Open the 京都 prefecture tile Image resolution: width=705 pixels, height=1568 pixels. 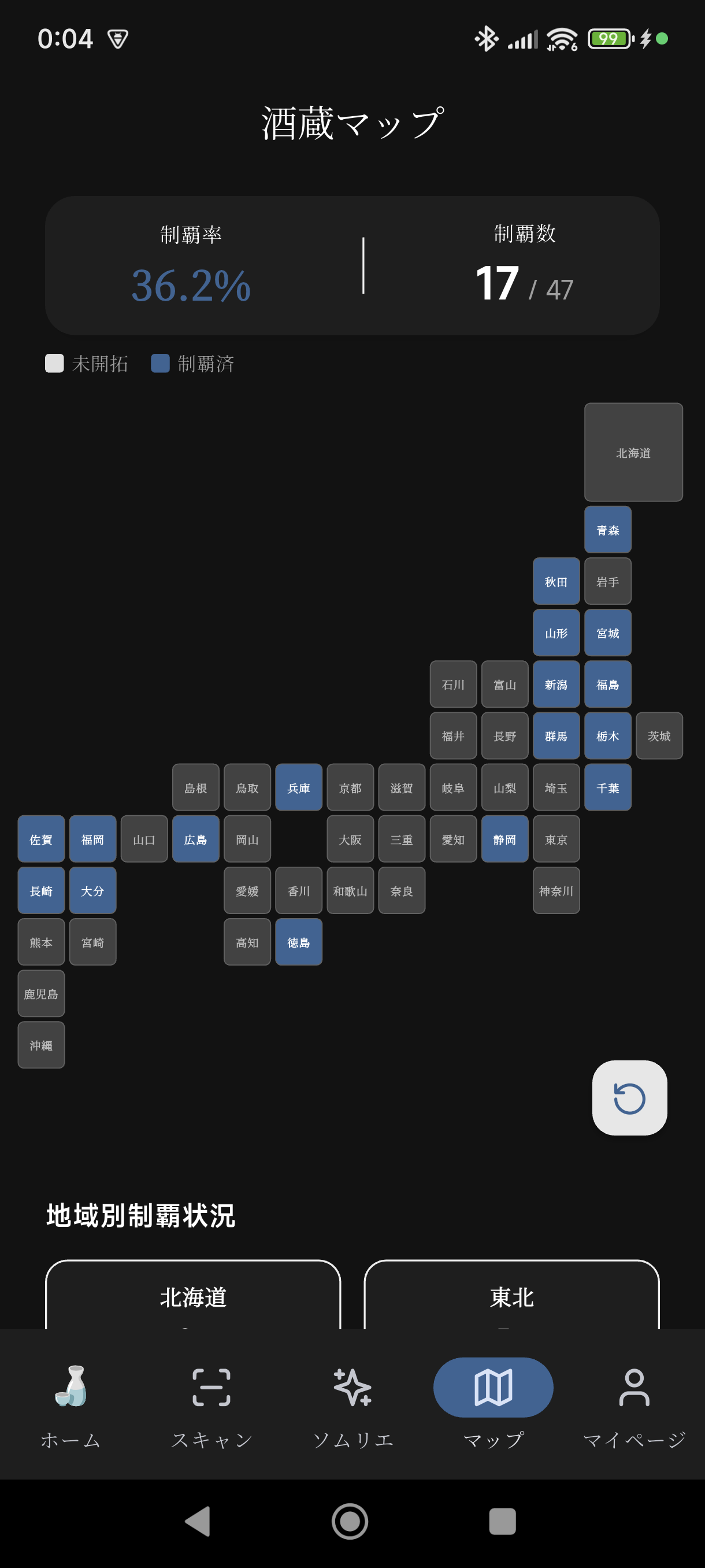(350, 787)
